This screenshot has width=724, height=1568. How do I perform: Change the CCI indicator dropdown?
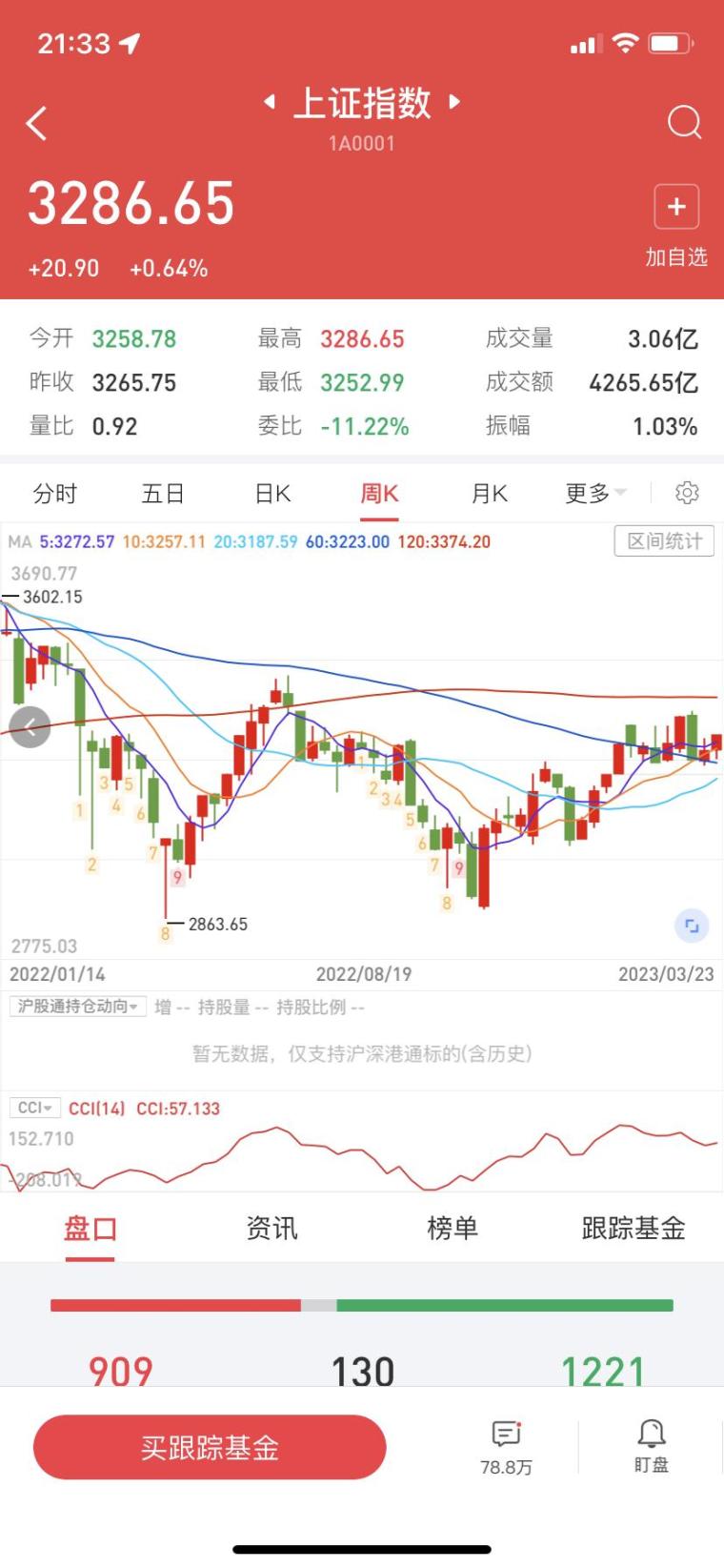pos(35,1108)
